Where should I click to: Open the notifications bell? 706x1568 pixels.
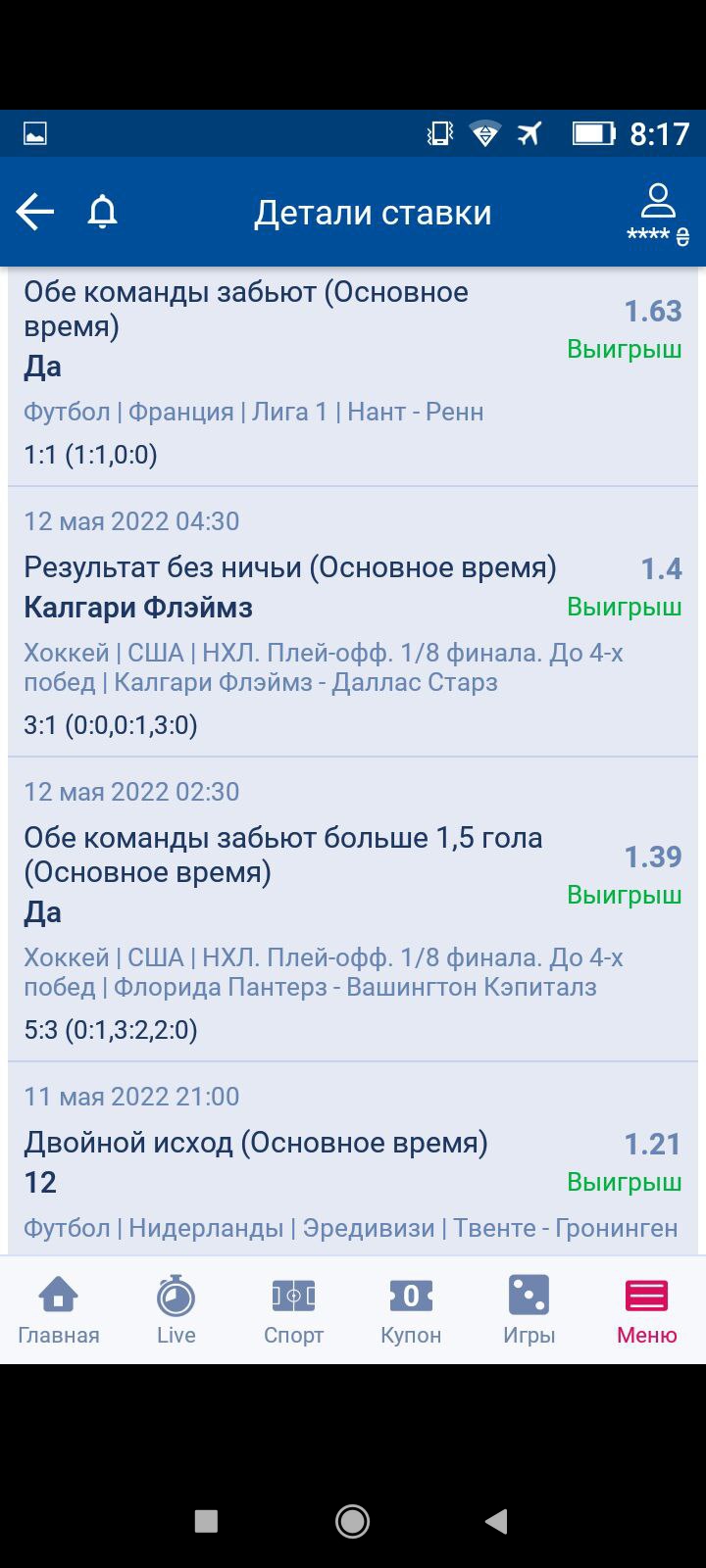point(102,212)
